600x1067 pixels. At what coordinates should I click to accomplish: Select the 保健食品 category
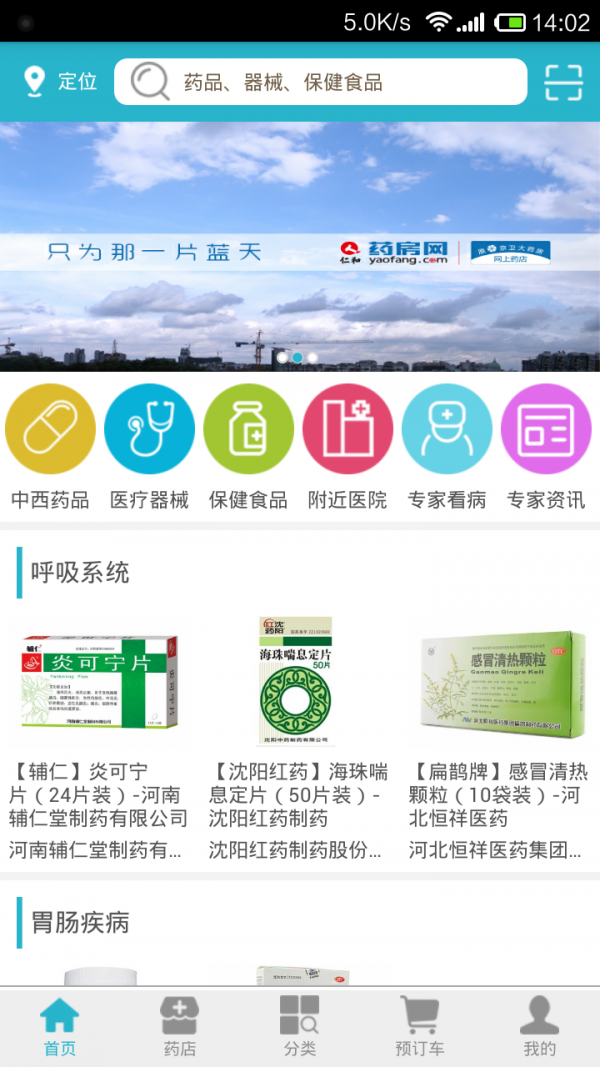(x=248, y=447)
